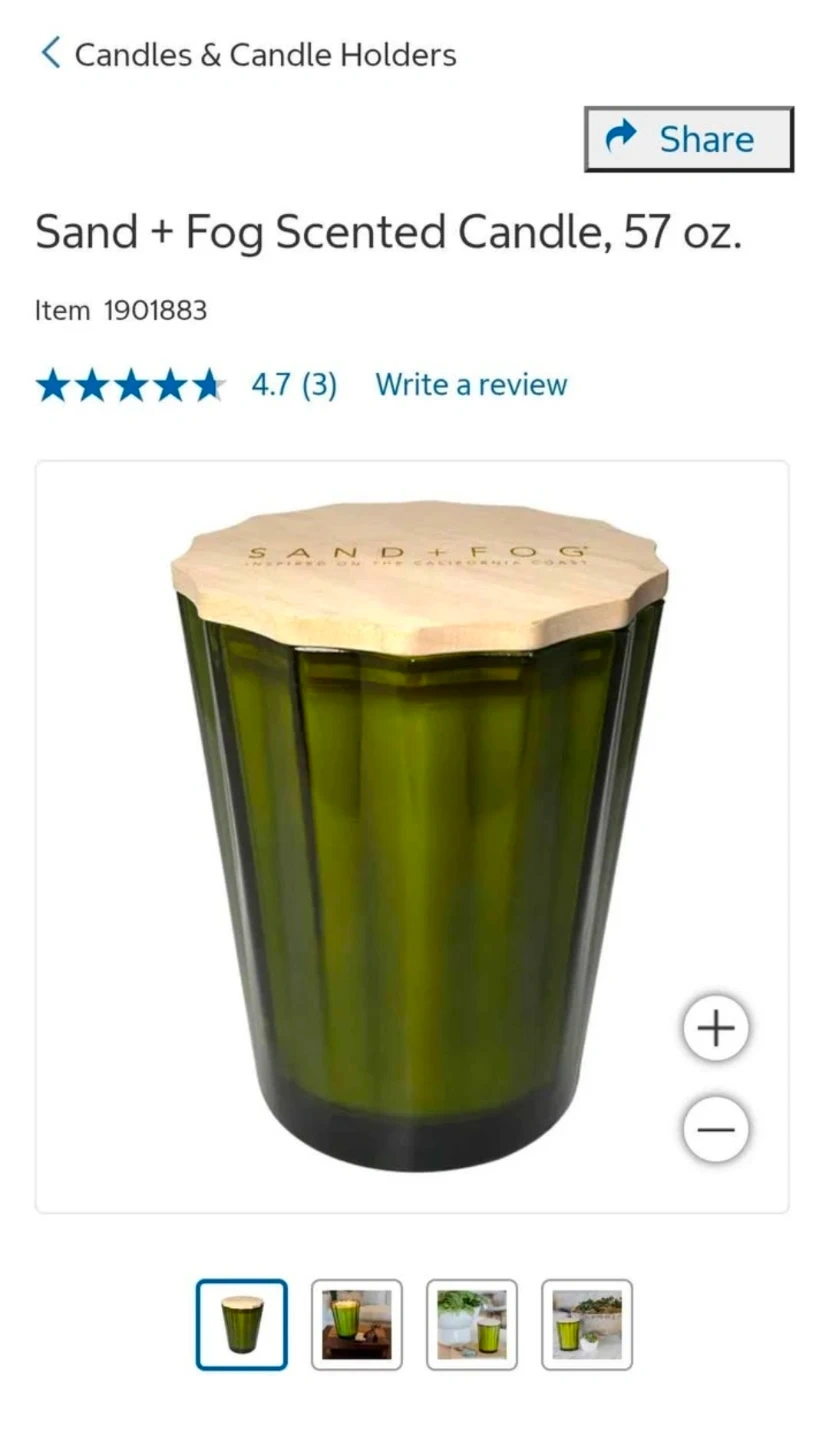Share this candle product
This screenshot has width=829, height=1440.
pos(688,139)
